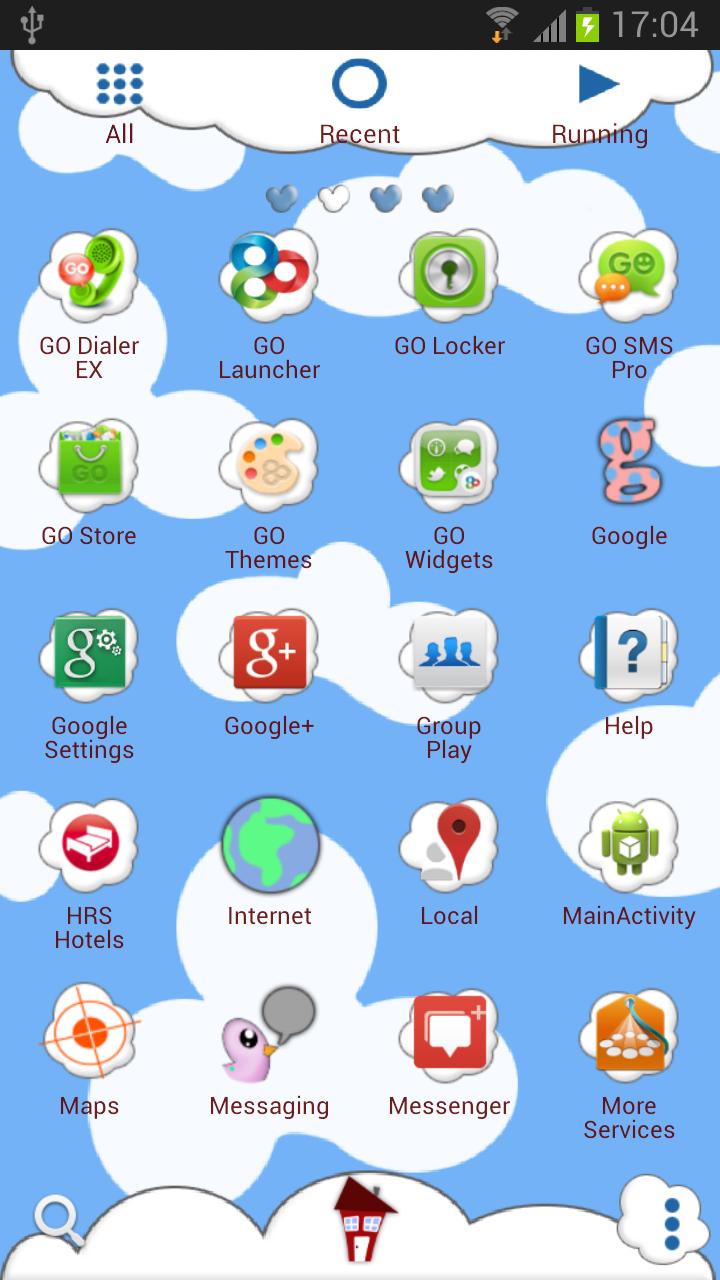Switch to the Recent tab
This screenshot has height=1280, width=720.
(359, 95)
